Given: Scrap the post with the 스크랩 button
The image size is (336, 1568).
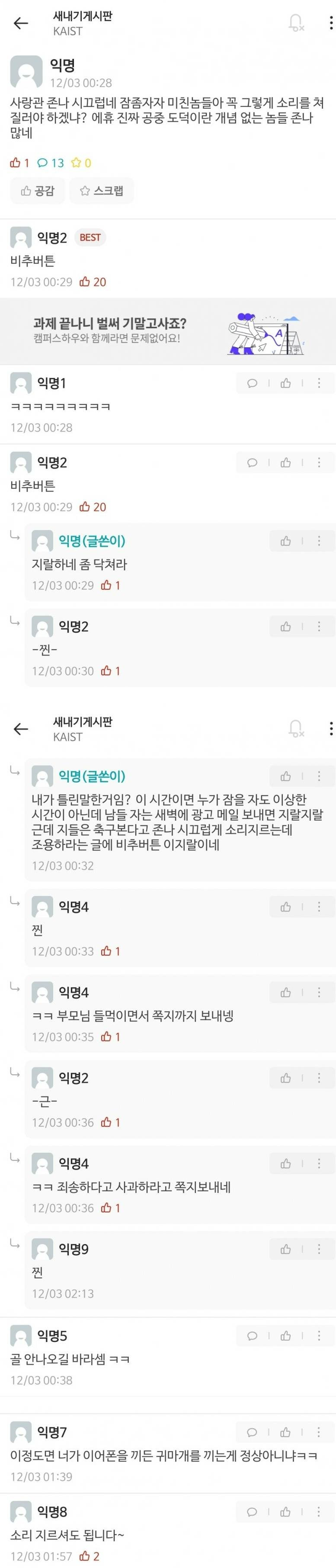Looking at the screenshot, I should (x=102, y=191).
